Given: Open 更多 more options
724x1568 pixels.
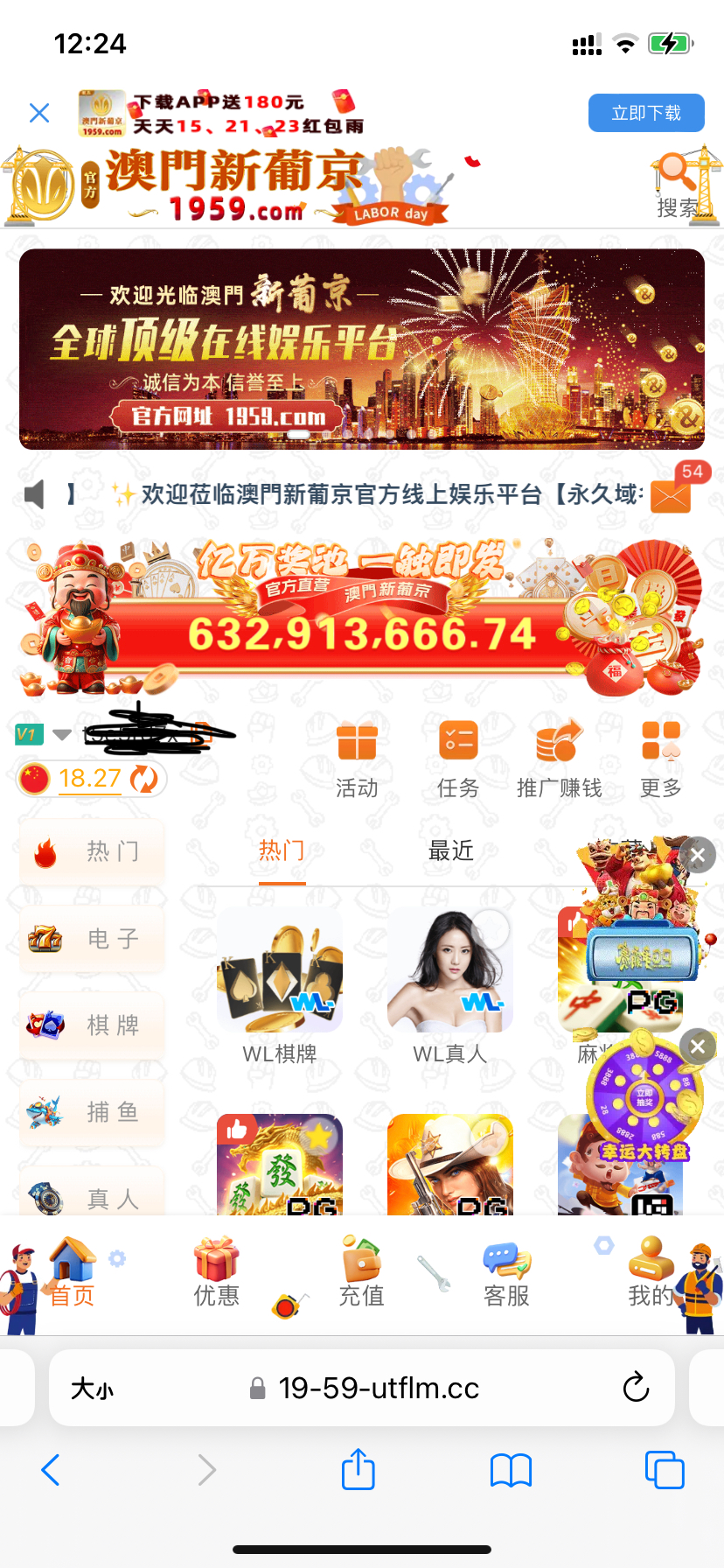Looking at the screenshot, I should coord(661,759).
